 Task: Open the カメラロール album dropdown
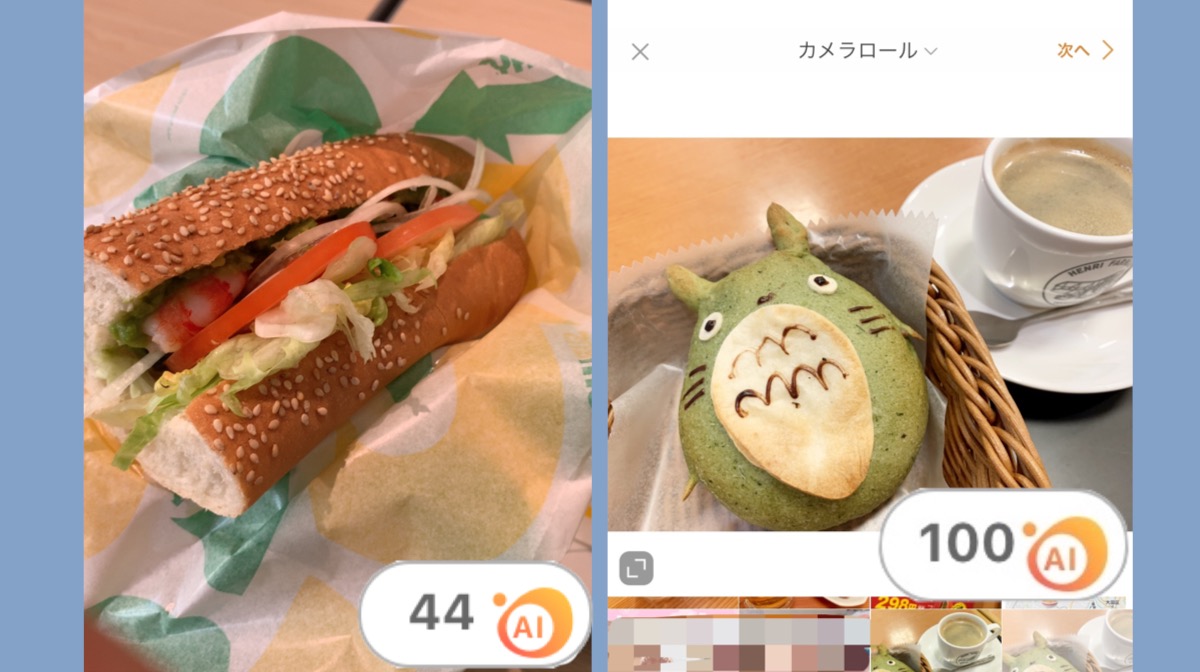point(867,51)
